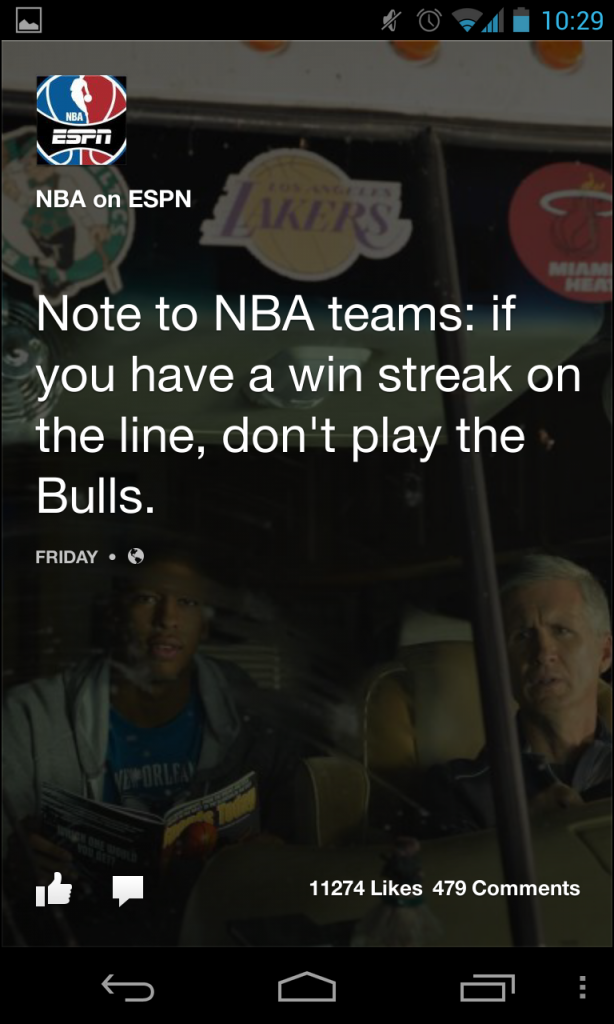Open the NBA on ESPN profile picture
614x1024 pixels.
click(81, 120)
